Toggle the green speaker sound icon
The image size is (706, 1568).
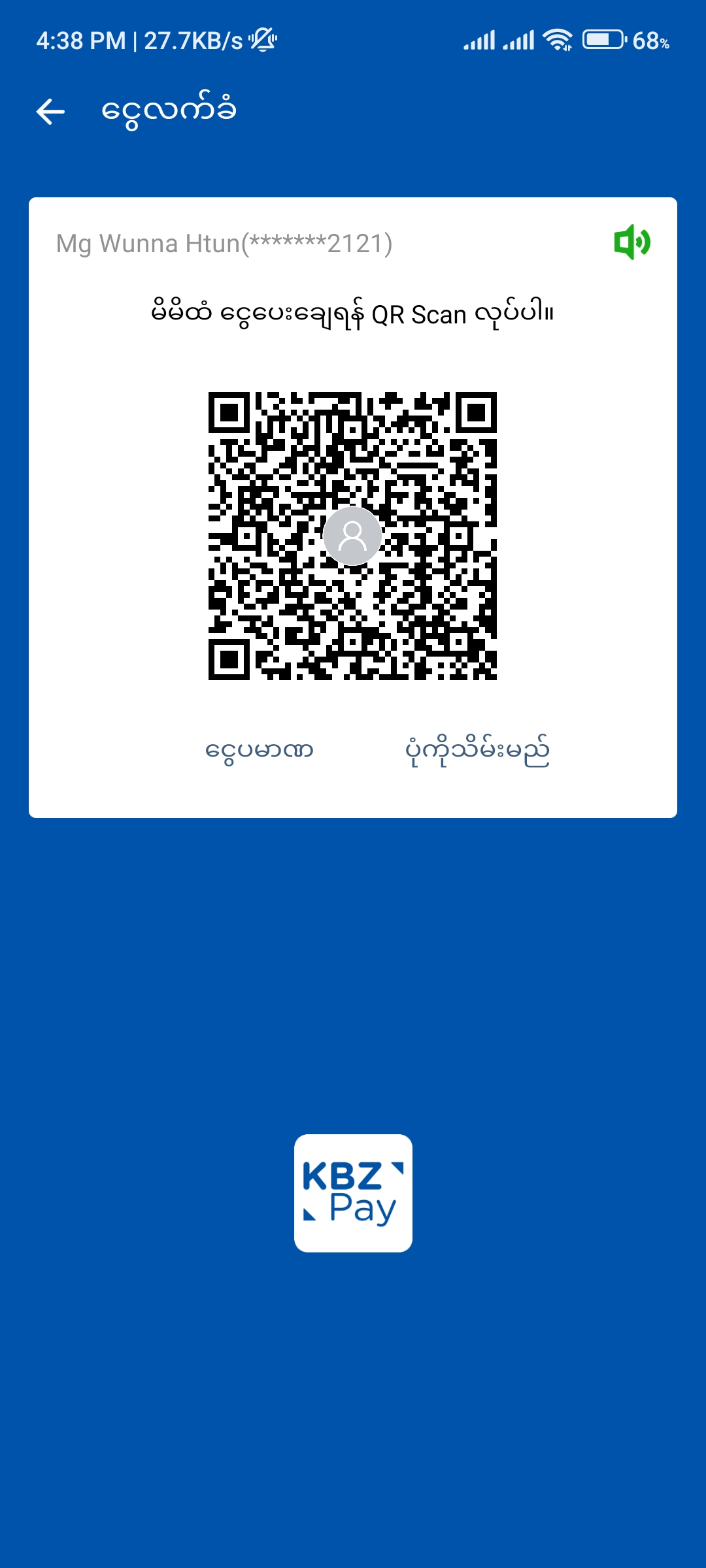click(631, 242)
